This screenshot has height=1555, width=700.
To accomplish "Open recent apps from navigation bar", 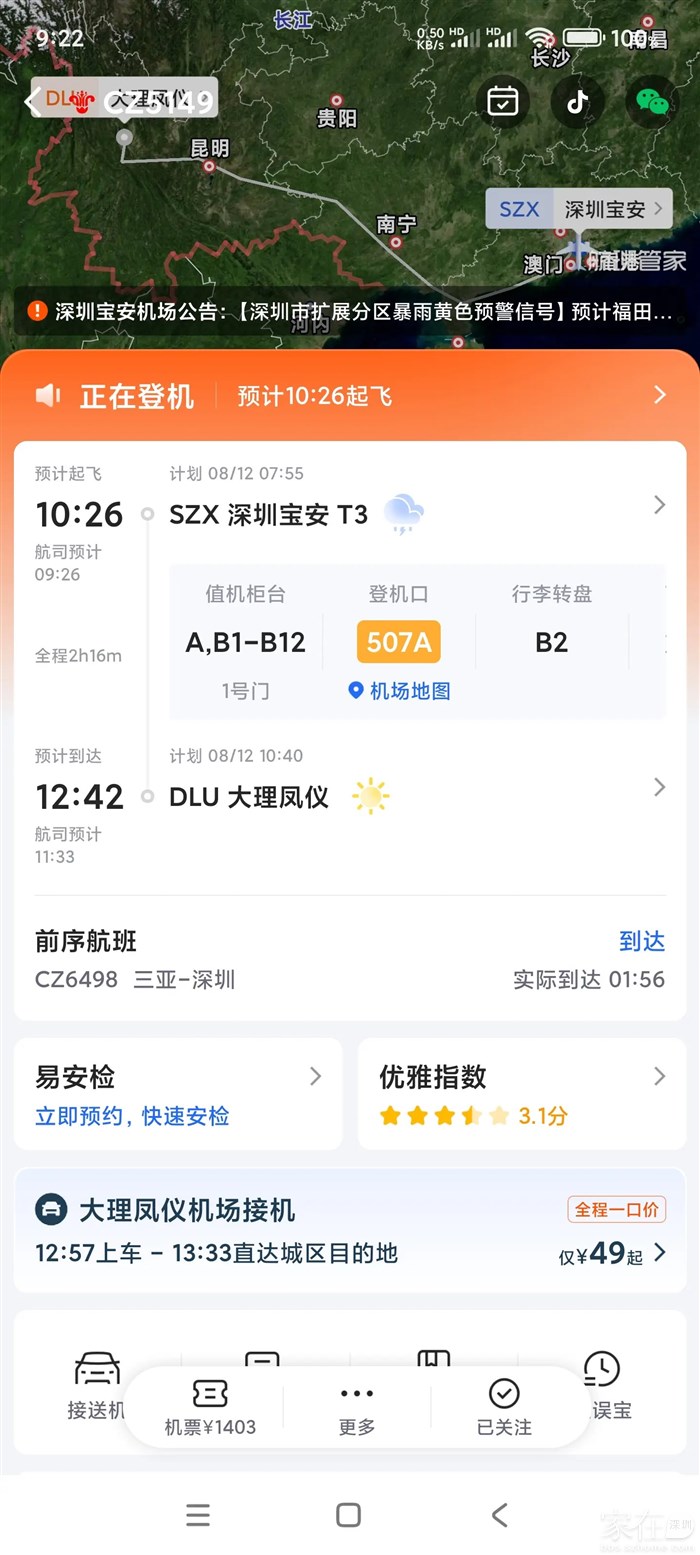I will 198,1515.
